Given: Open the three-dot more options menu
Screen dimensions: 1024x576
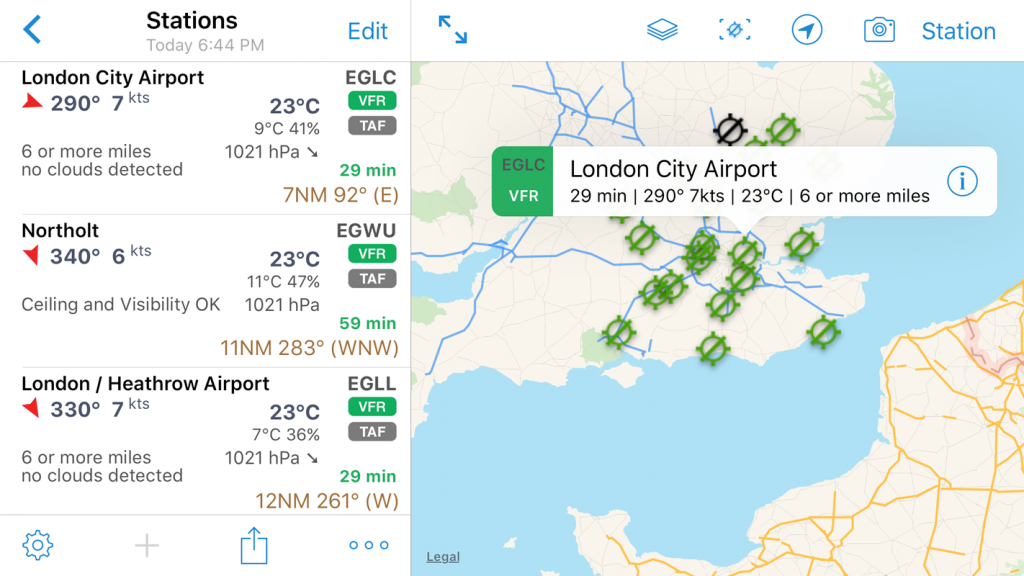Looking at the screenshot, I should click(x=368, y=545).
